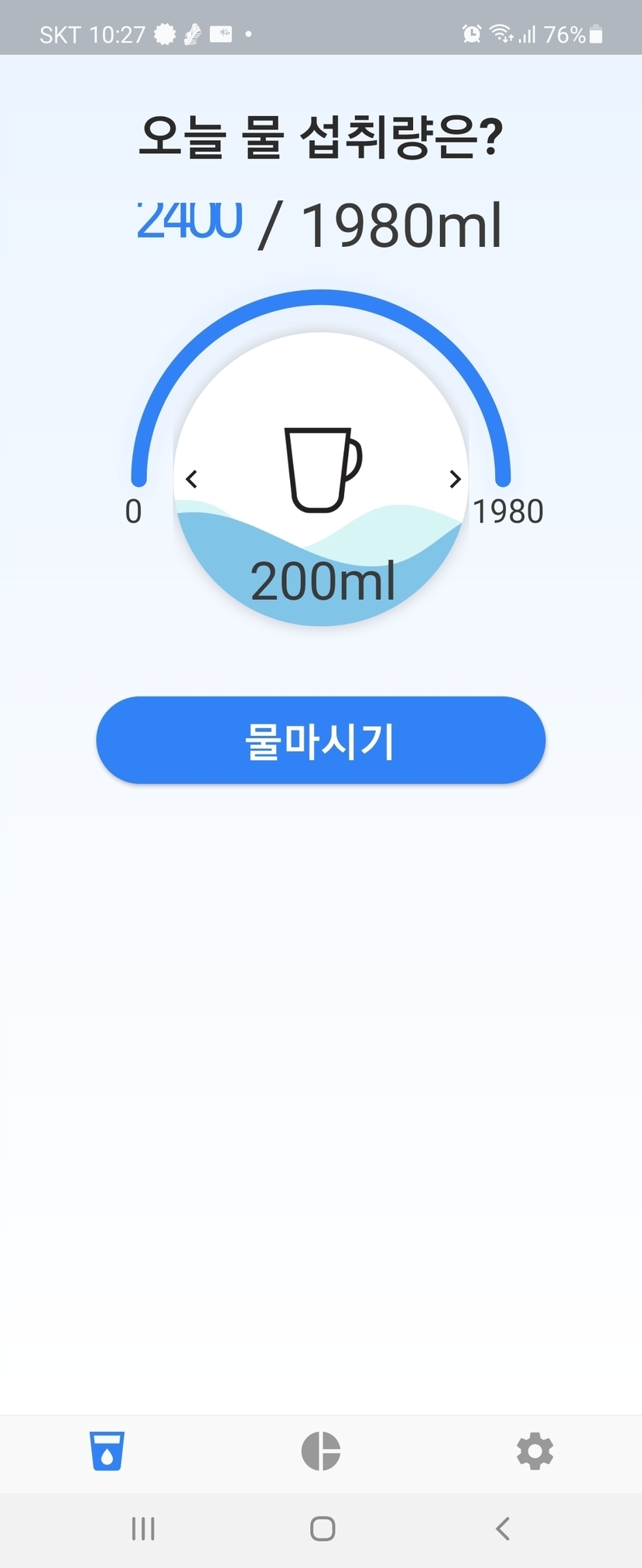Image resolution: width=642 pixels, height=1568 pixels.
Task: Go back with the system back button
Action: coord(503,1529)
